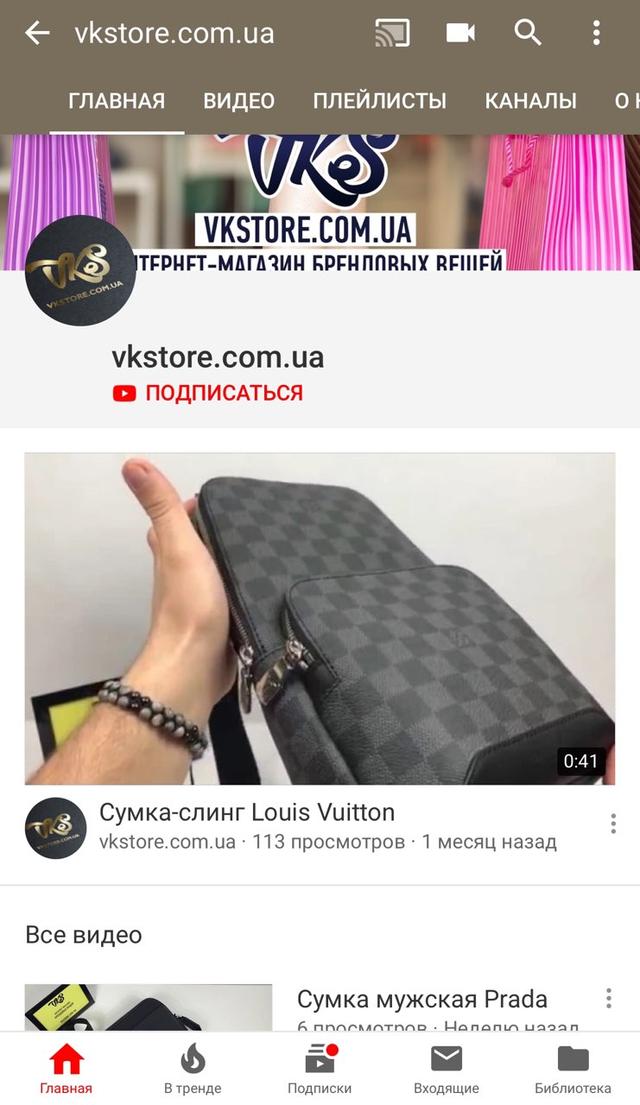This screenshot has height=1105, width=640.
Task: Switch to the Подписки tab
Action: 319,1068
